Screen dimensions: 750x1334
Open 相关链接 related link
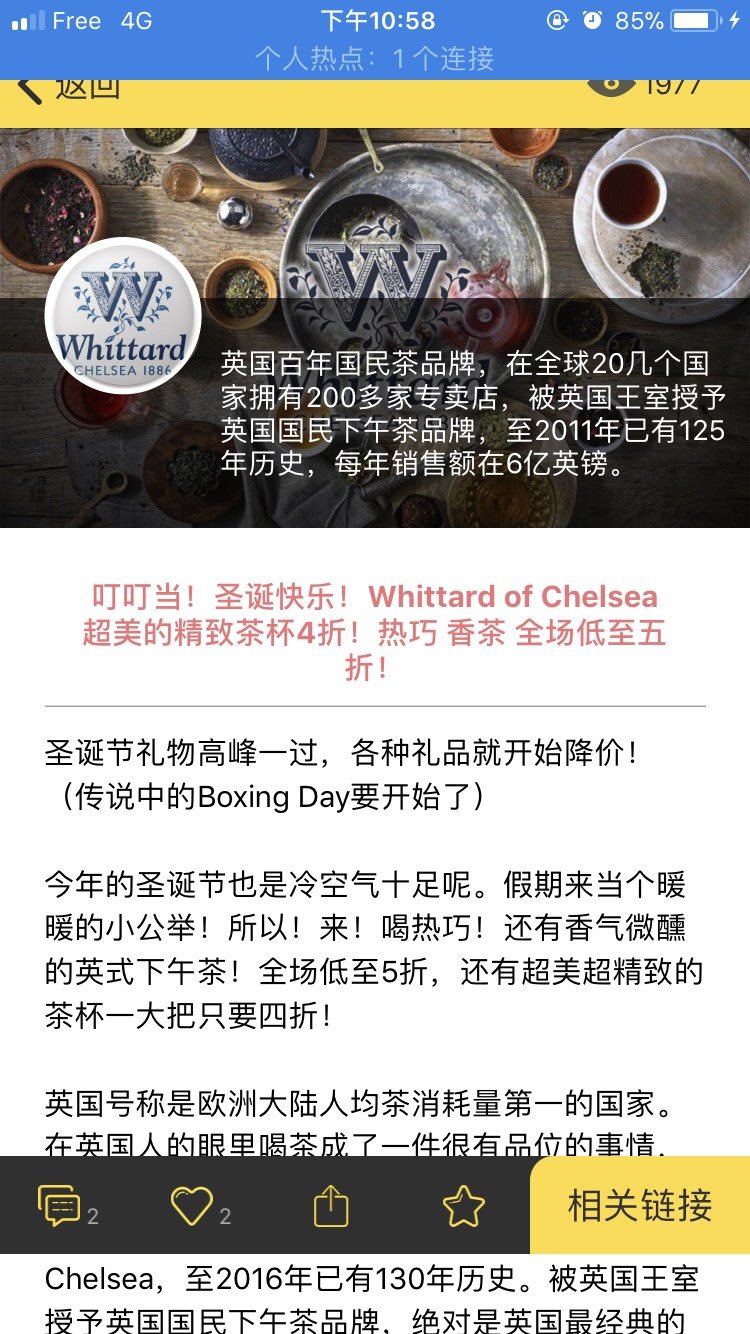click(640, 1205)
